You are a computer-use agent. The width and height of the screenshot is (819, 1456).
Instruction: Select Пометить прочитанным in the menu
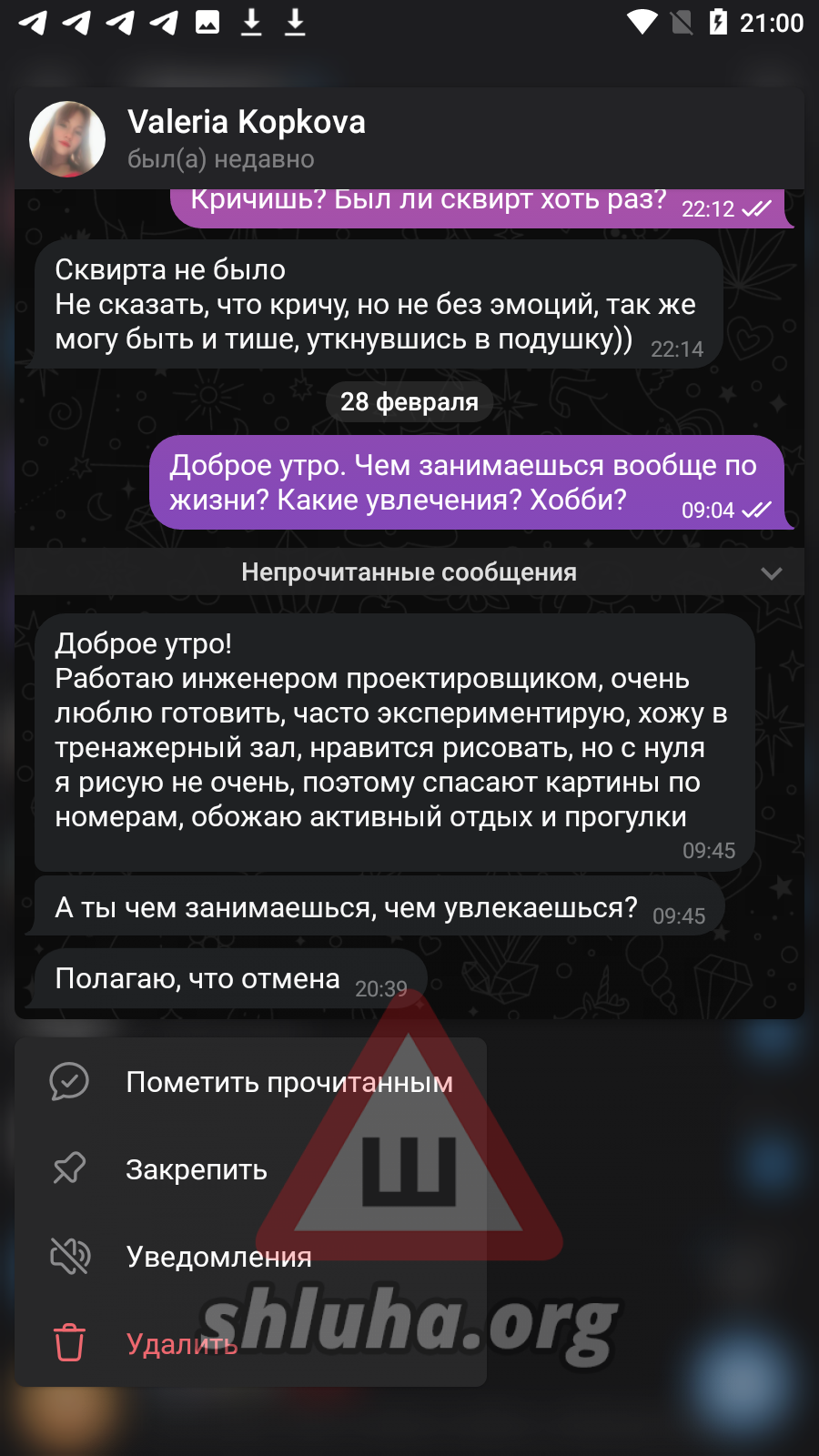click(250, 1082)
